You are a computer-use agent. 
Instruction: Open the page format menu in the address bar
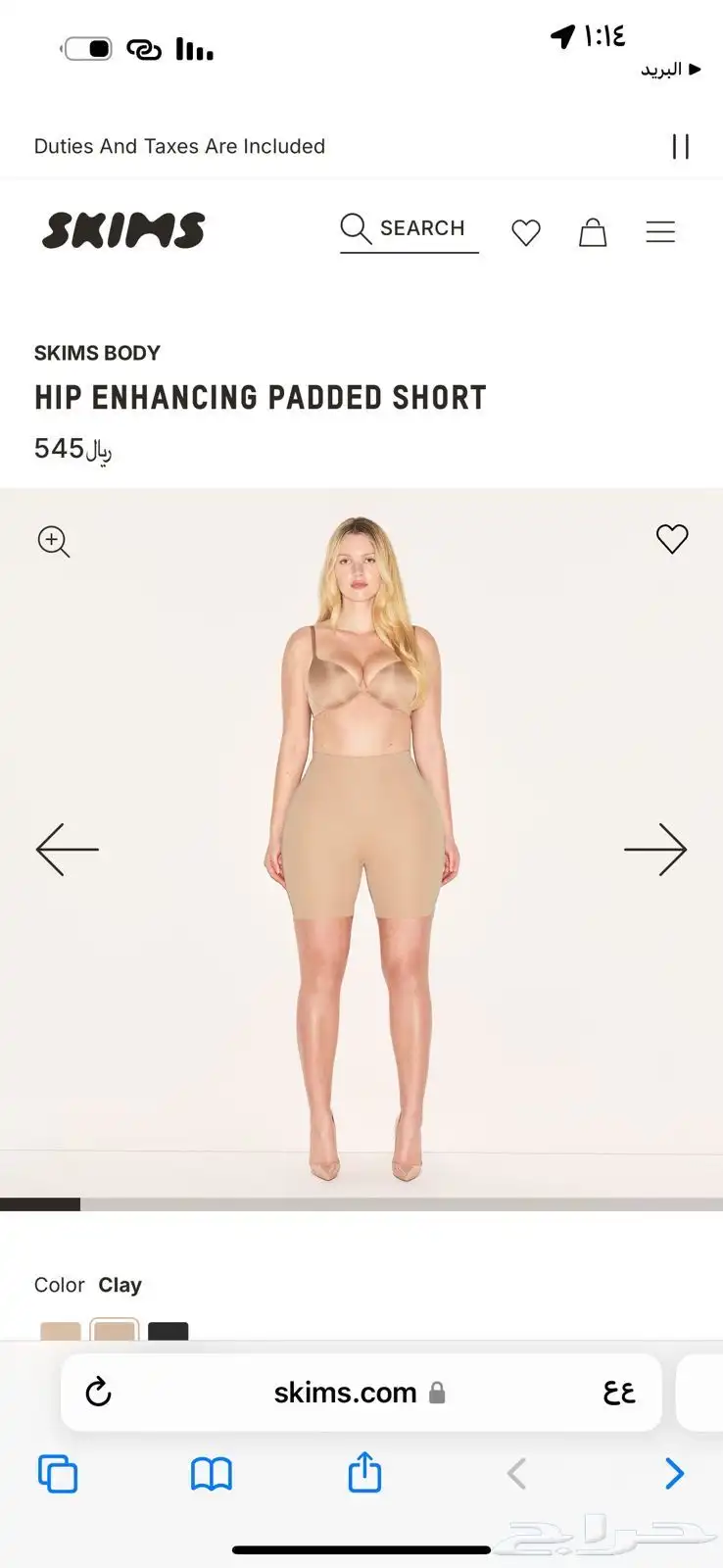[619, 1392]
